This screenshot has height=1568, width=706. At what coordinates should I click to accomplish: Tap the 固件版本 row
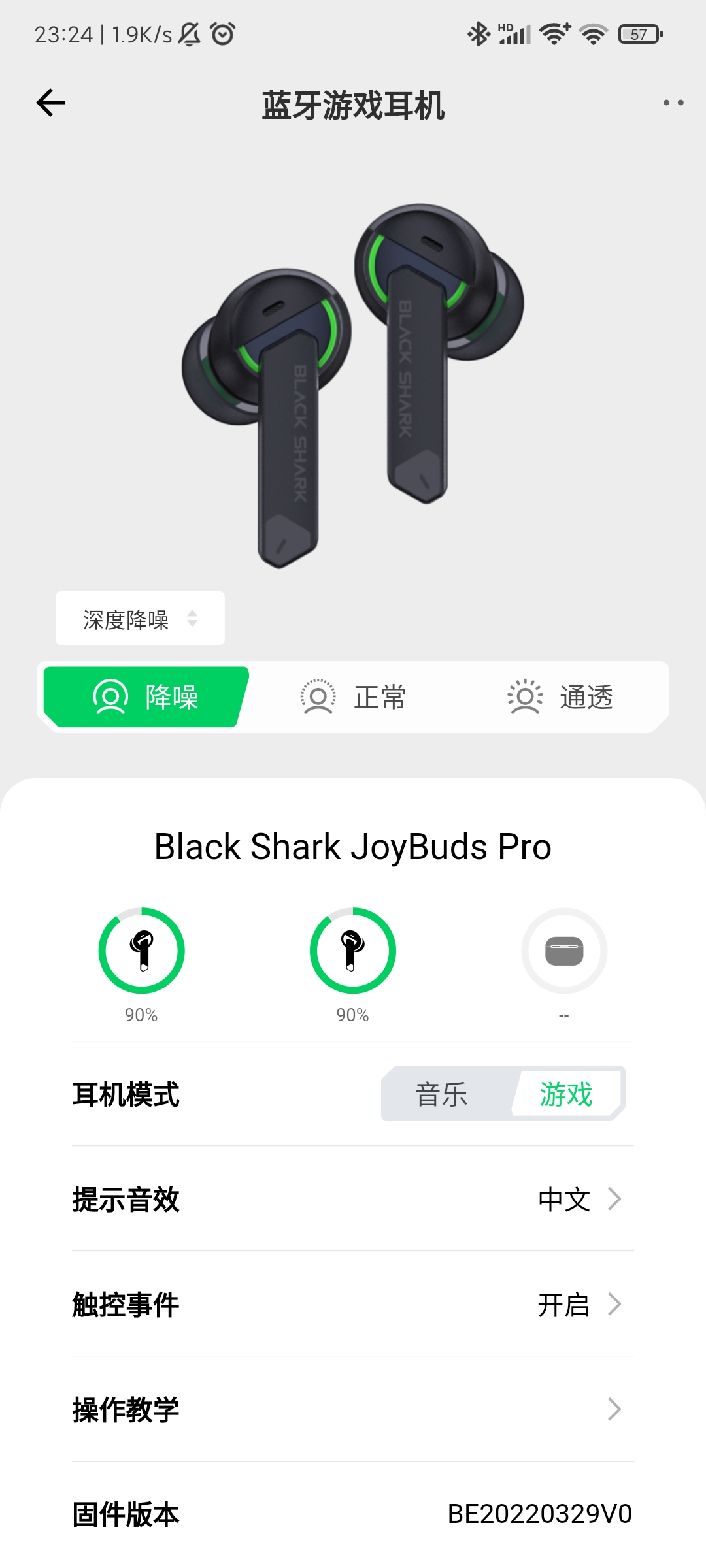[353, 1514]
